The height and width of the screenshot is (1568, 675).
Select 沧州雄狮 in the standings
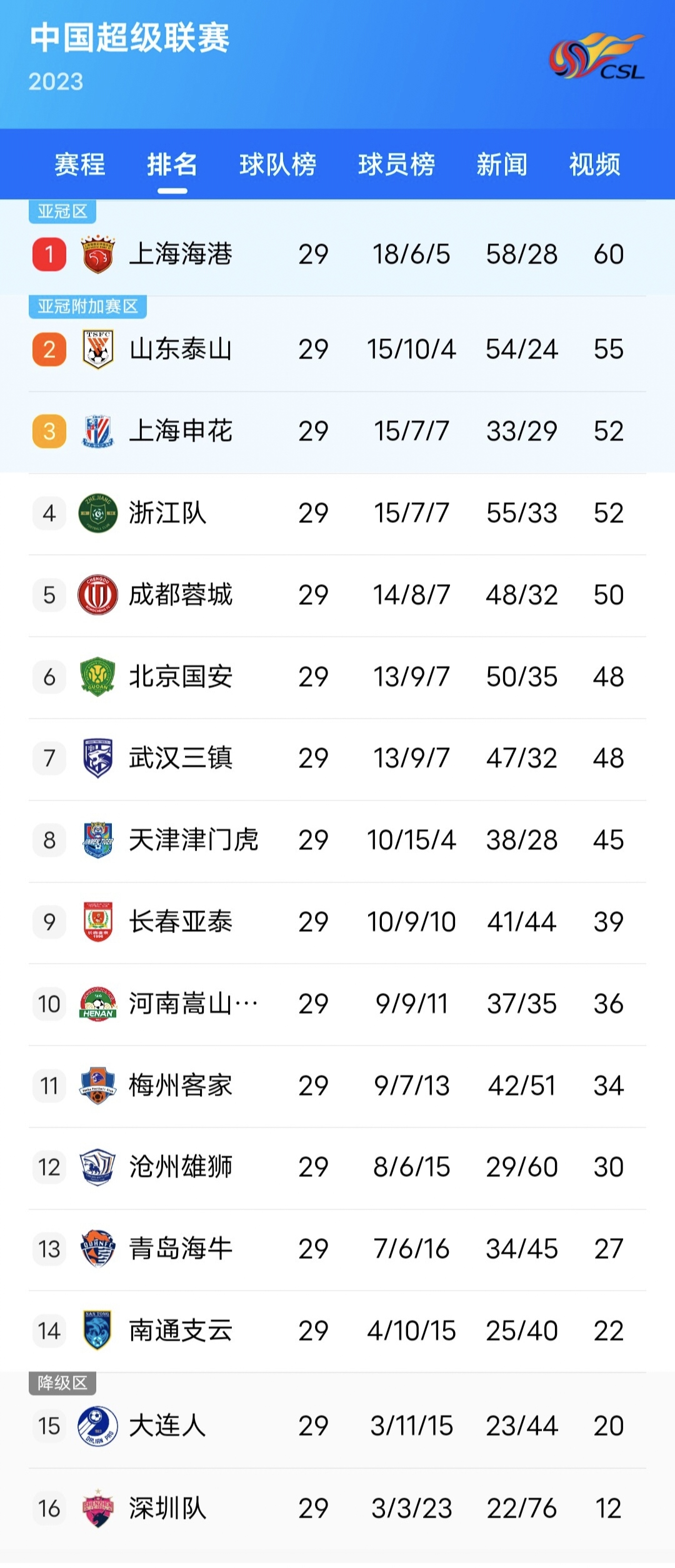(181, 1167)
